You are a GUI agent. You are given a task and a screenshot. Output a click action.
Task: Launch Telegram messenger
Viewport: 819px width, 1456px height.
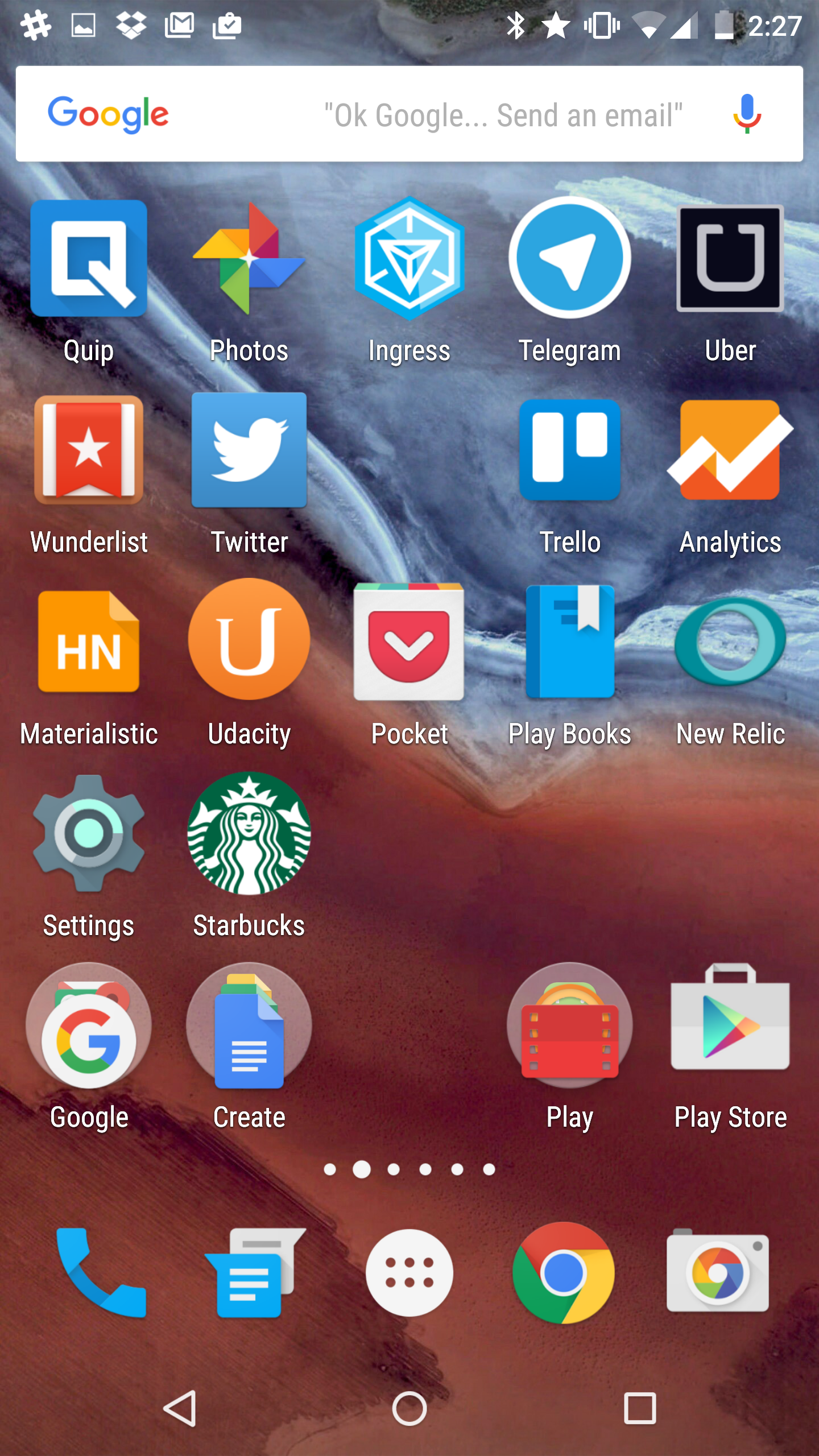coord(570,259)
